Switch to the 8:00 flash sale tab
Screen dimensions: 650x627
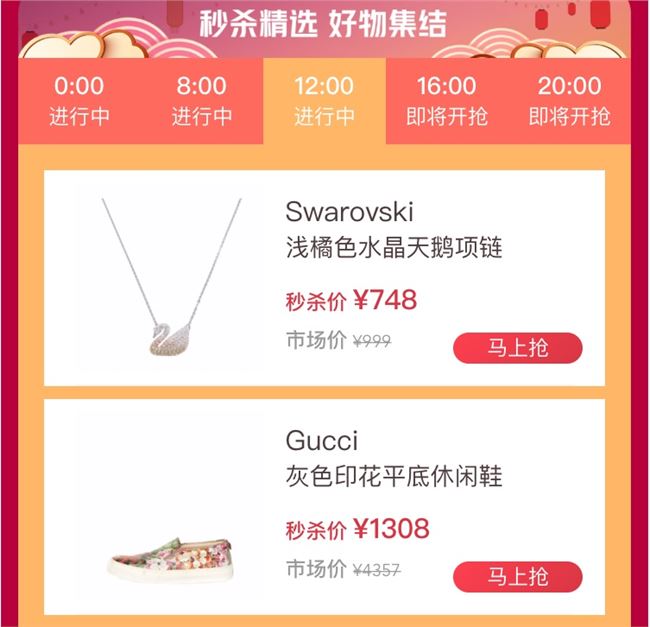tap(201, 100)
